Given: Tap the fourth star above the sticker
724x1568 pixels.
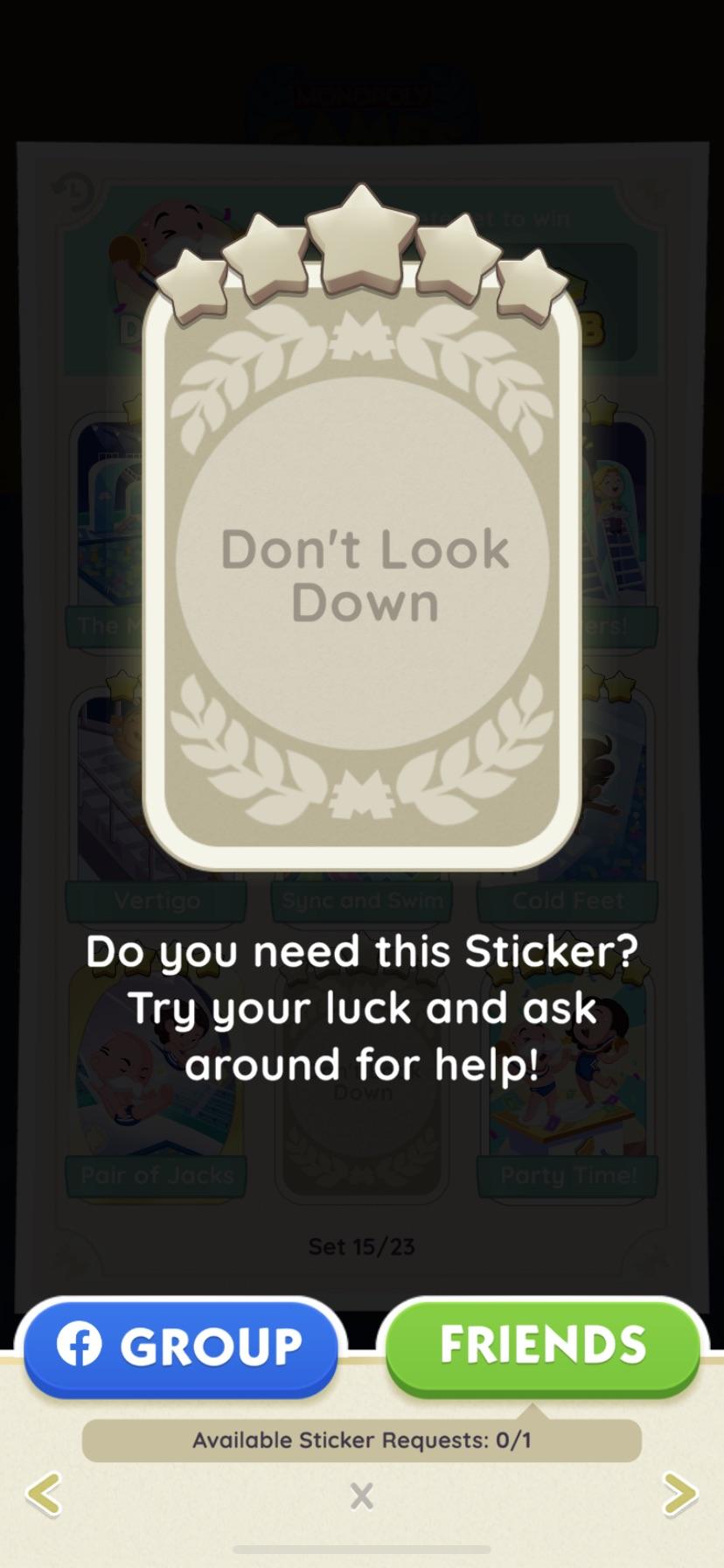Looking at the screenshot, I should point(456,254).
